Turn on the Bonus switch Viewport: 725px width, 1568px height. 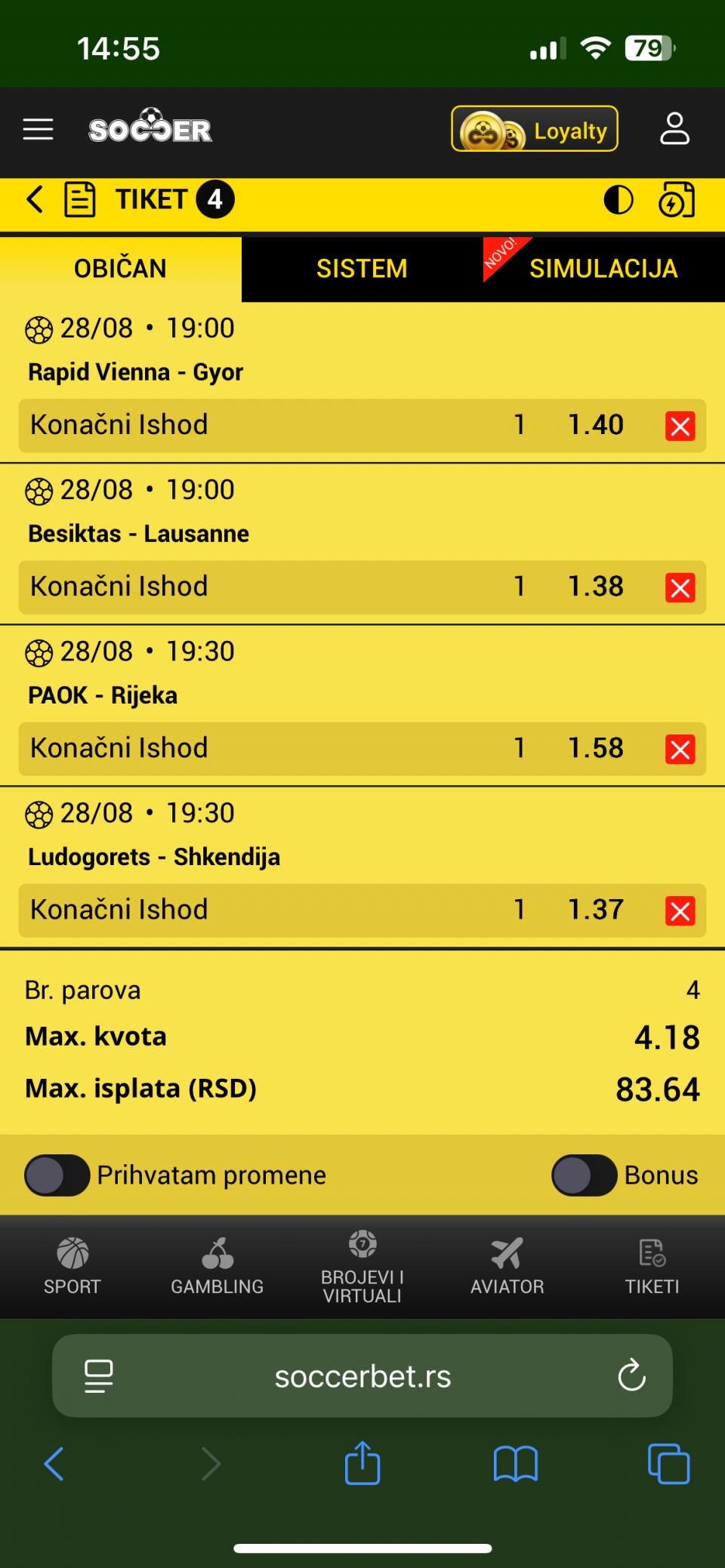tap(585, 1175)
